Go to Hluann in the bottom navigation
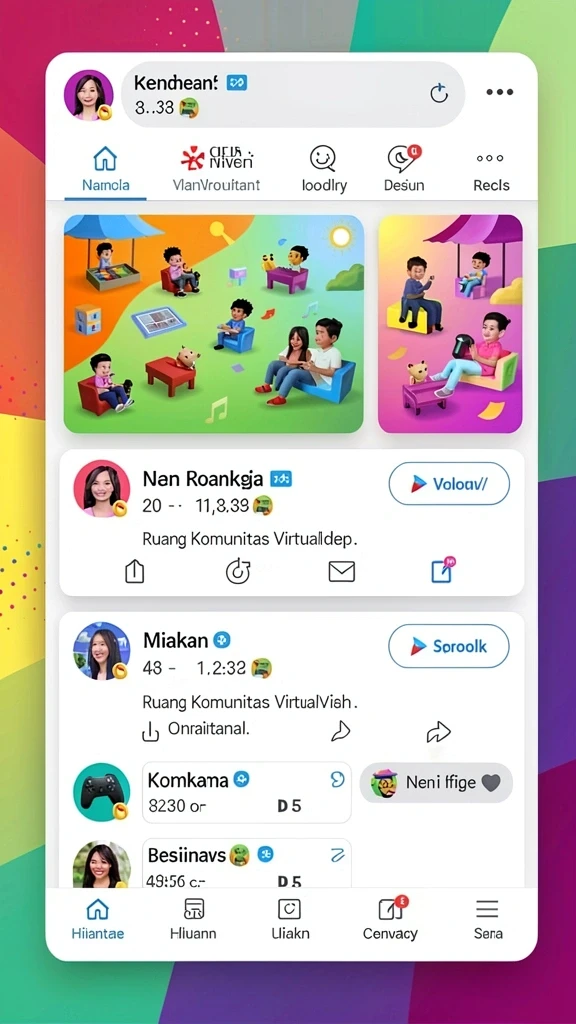The image size is (576, 1024). tap(193, 918)
